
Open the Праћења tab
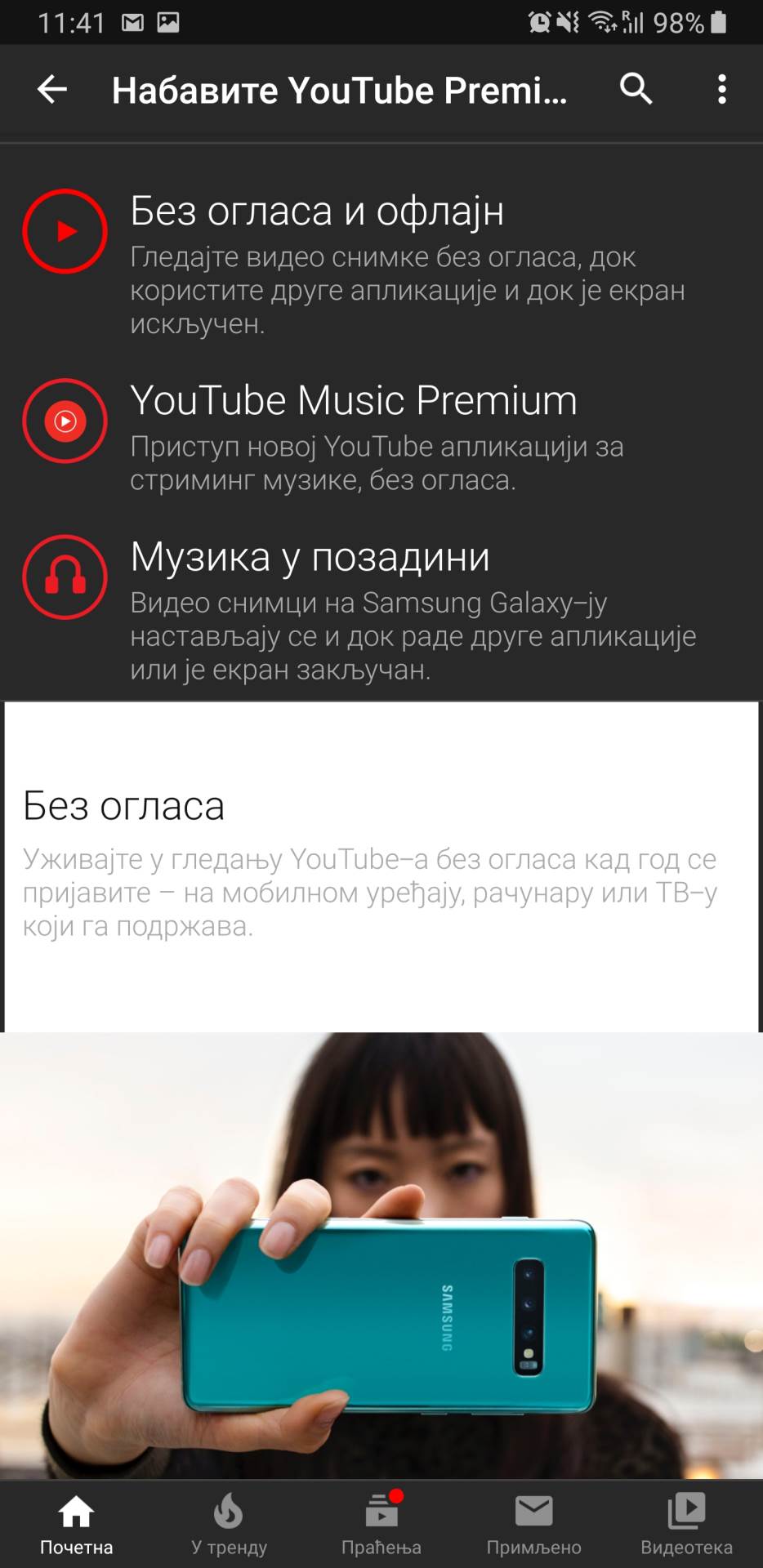click(381, 1524)
